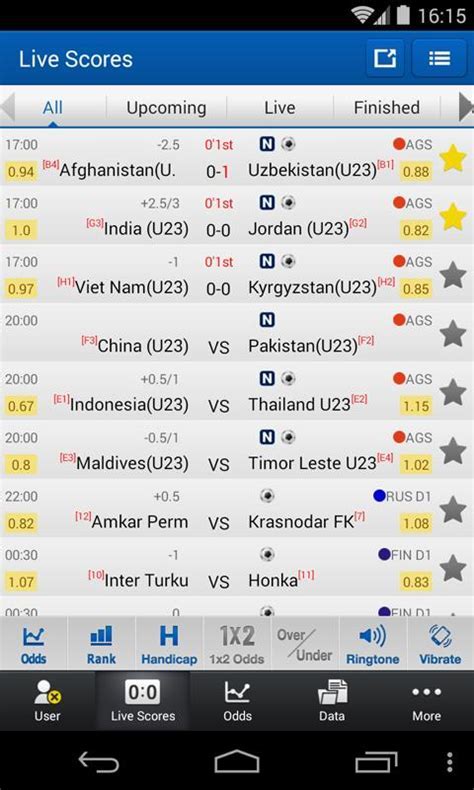Select the Finished tab
The image size is (474, 790).
(x=386, y=107)
